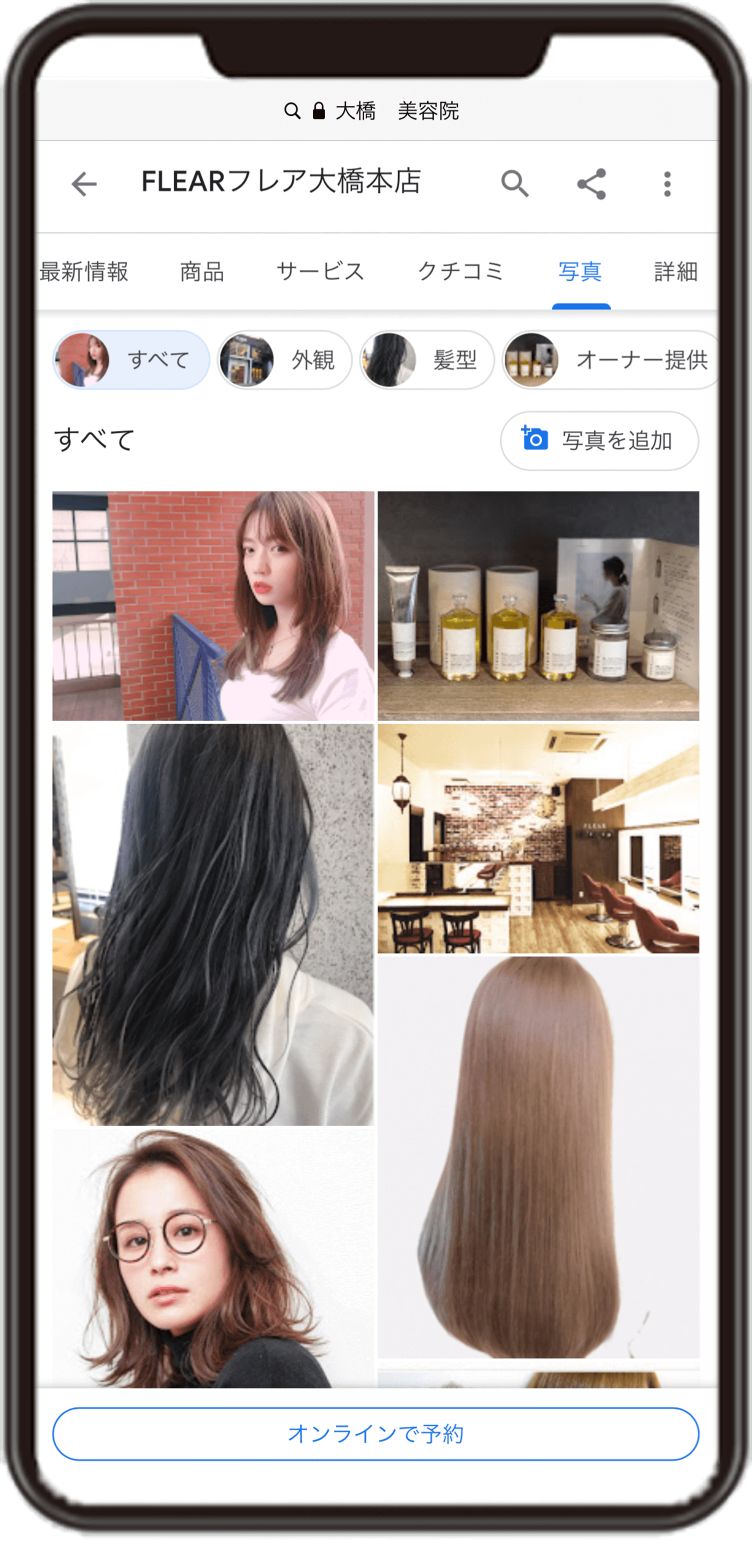752x1545 pixels.
Task: Open the 詳細 tab
Action: 676,272
